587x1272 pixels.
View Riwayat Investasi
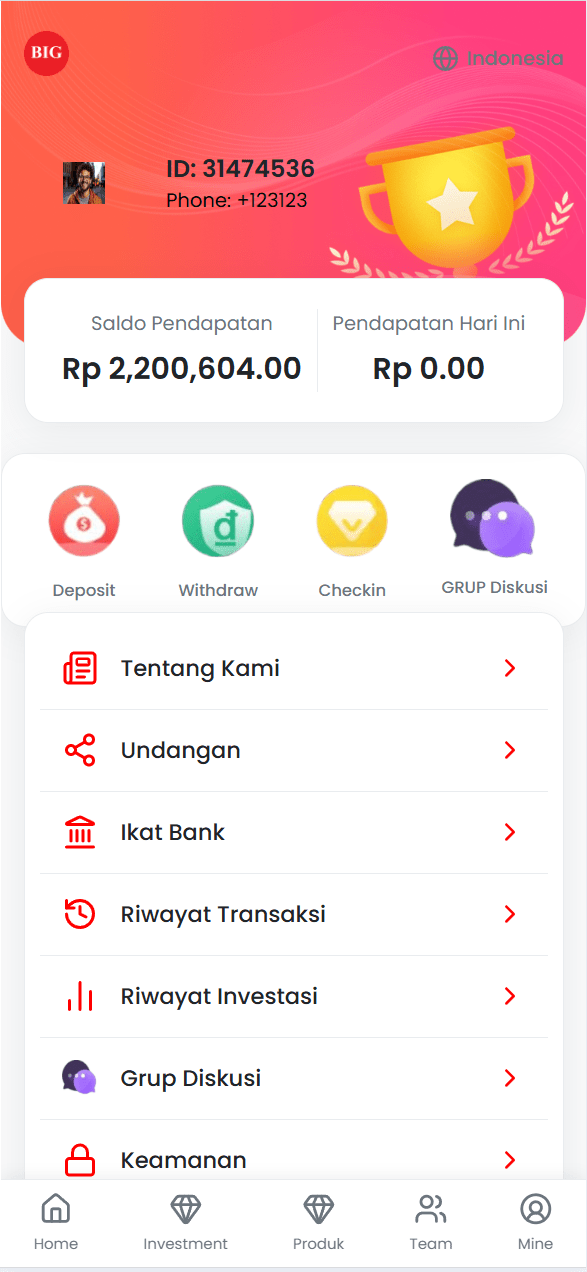tap(294, 997)
